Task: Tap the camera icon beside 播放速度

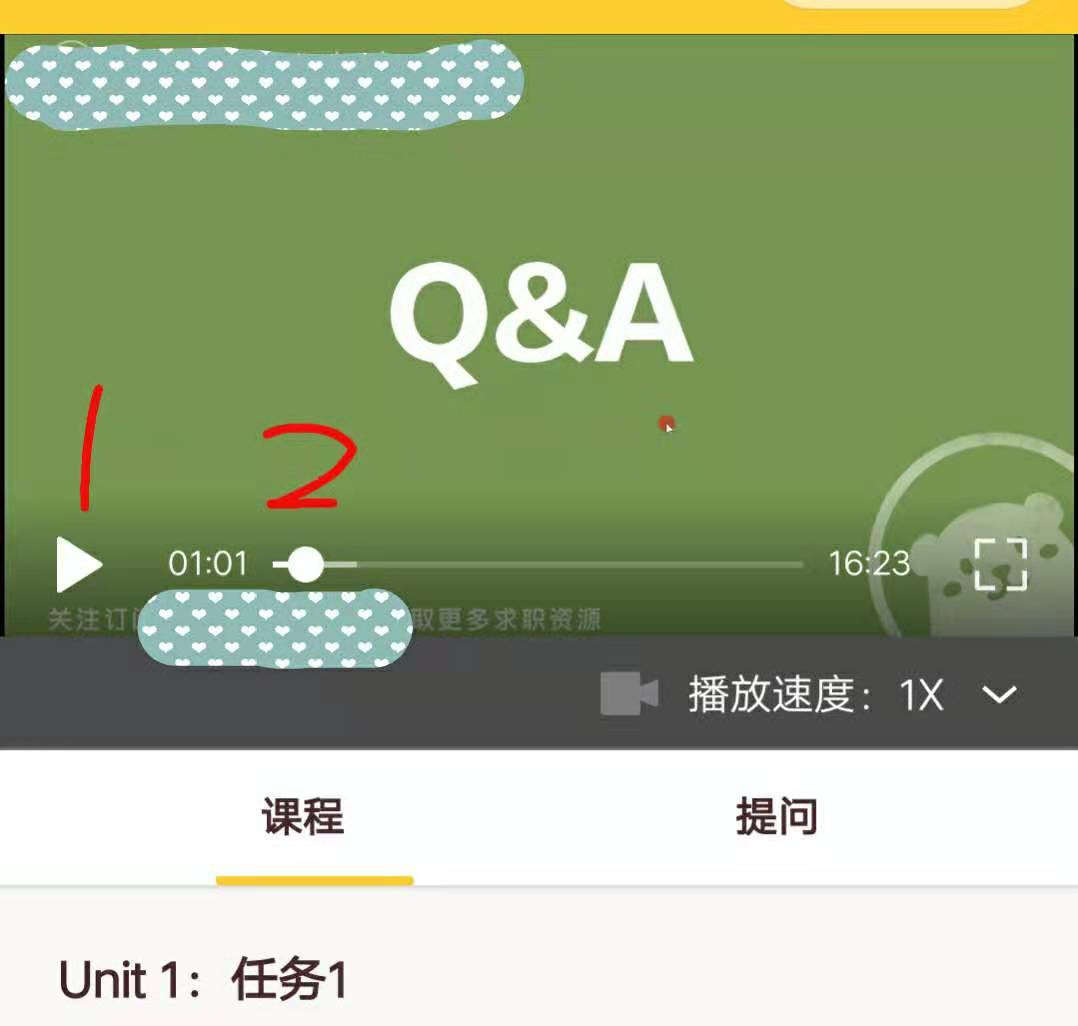Action: [629, 695]
